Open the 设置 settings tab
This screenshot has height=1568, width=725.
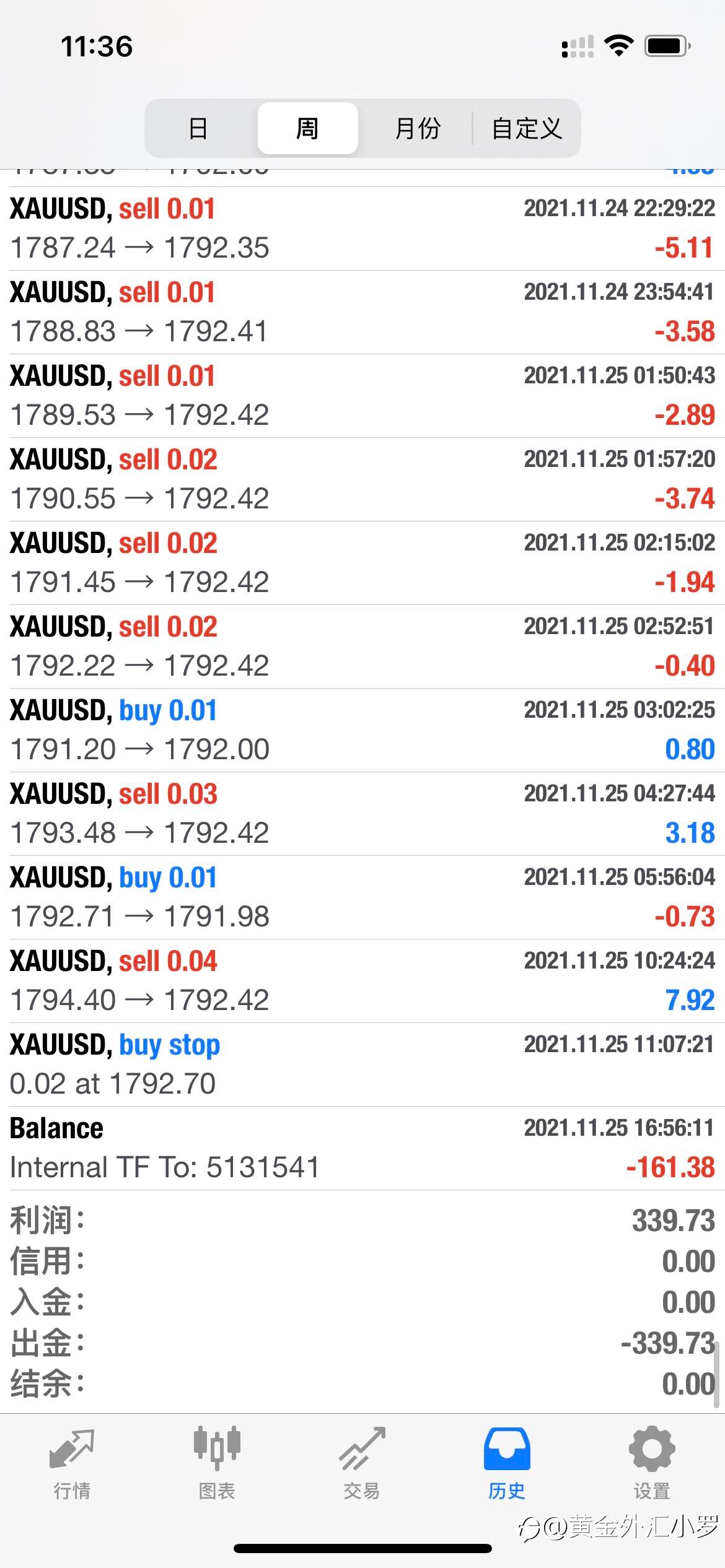[652, 1463]
